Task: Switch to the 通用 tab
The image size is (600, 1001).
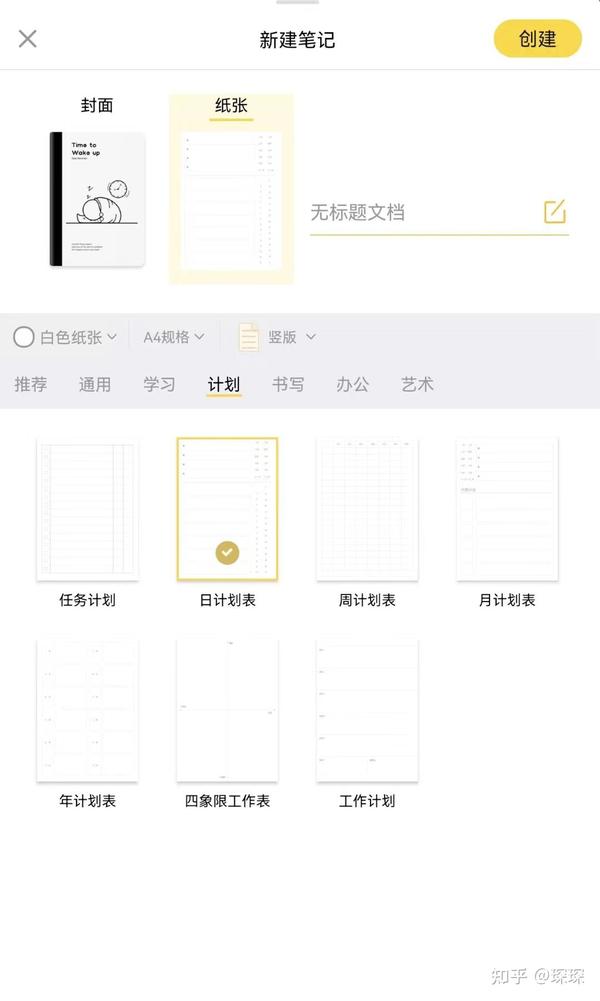Action: (x=95, y=384)
